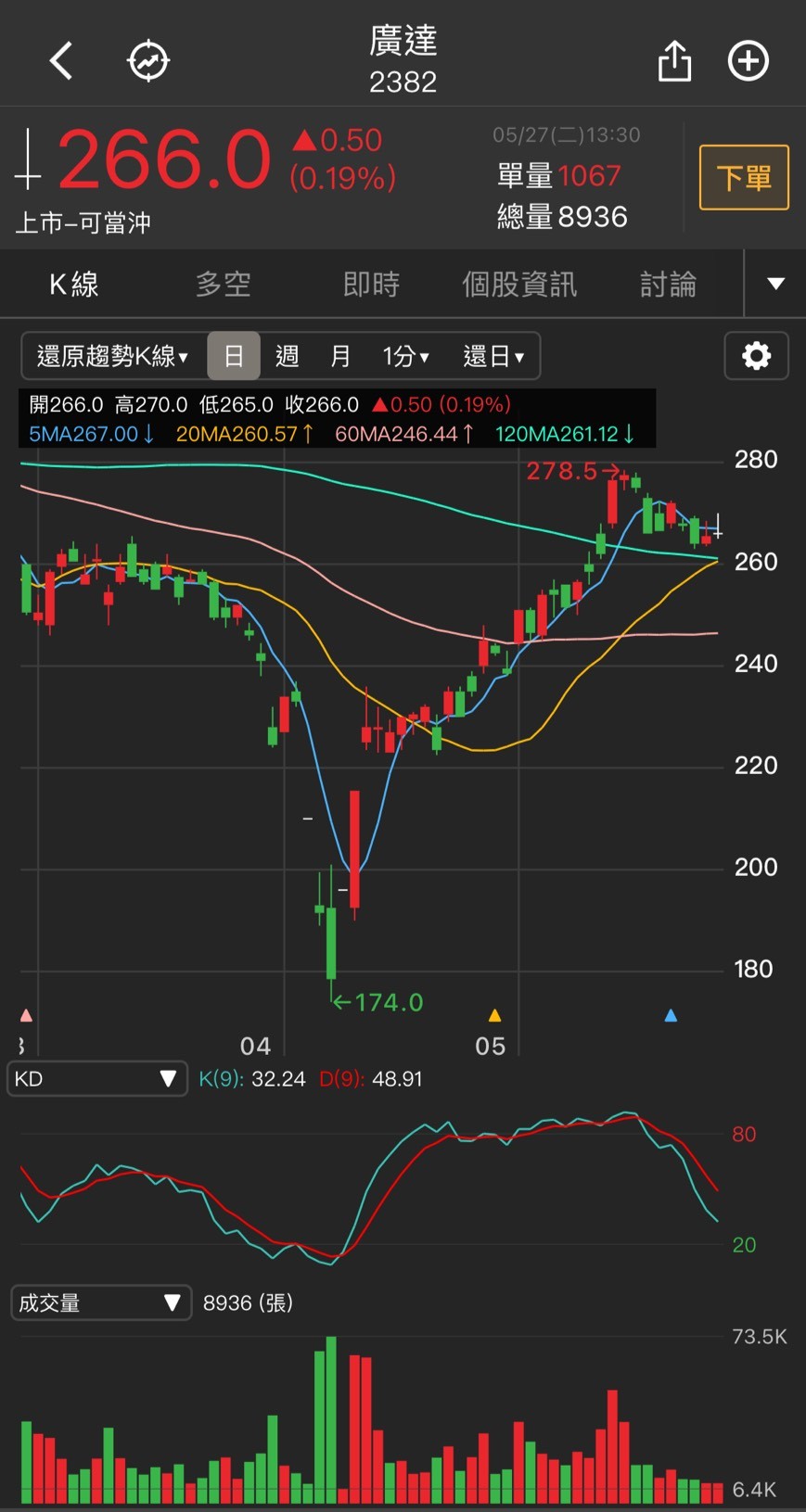Viewport: 806px width, 1512px height.
Task: Change the 成交量 indicator dropdown
Action: 101,1302
